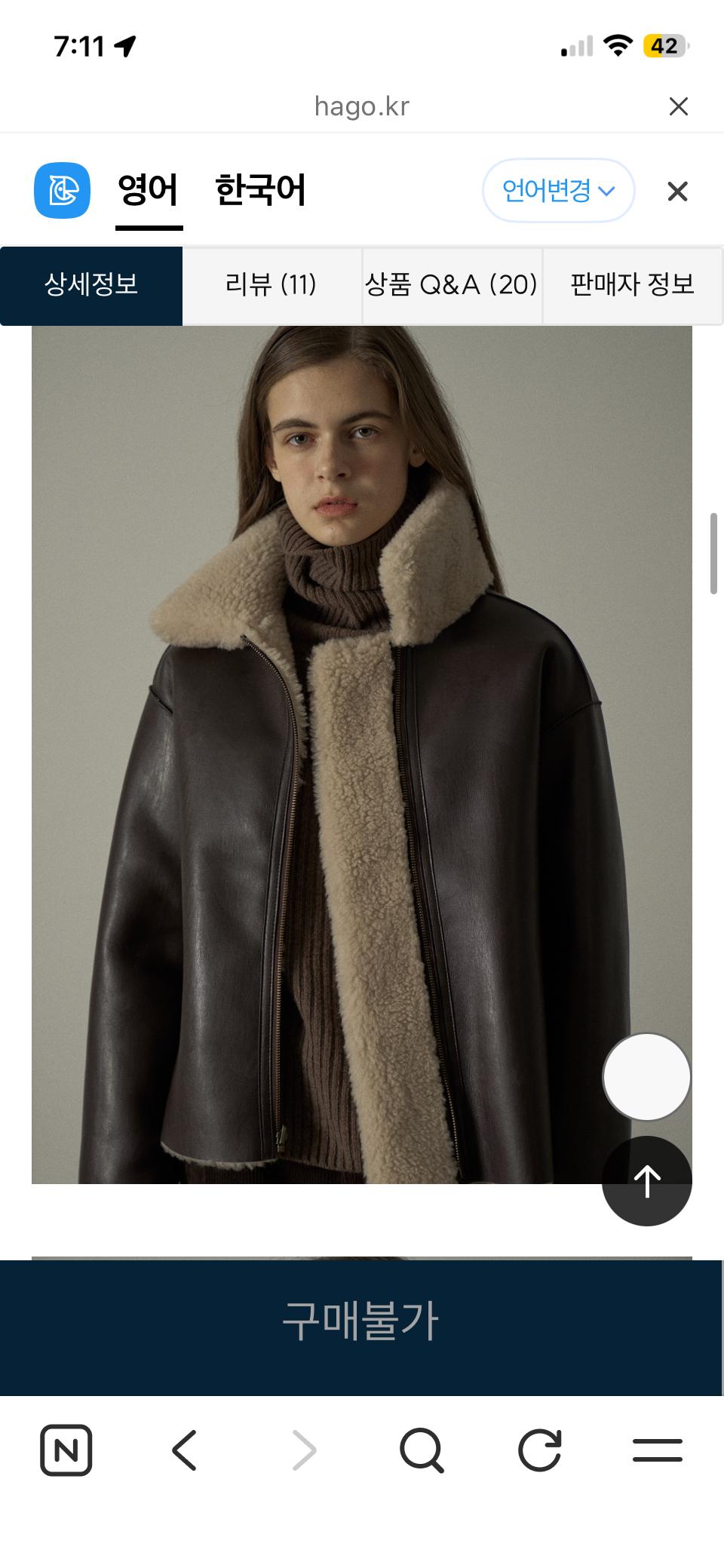The height and width of the screenshot is (1568, 724).
Task: Open the browser menu
Action: click(x=658, y=1450)
